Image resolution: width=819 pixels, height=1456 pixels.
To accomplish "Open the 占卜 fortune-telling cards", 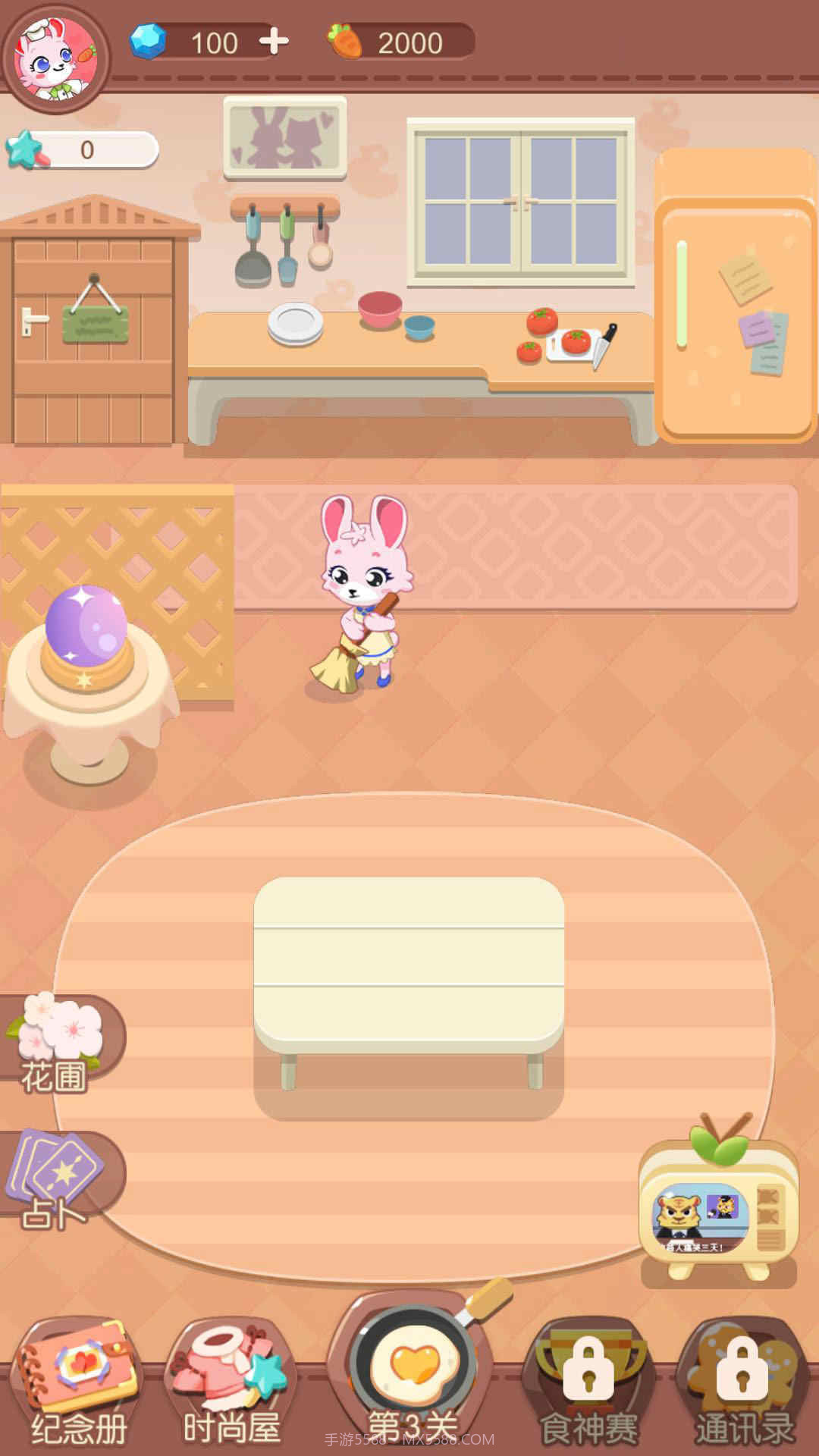I will tap(58, 1177).
